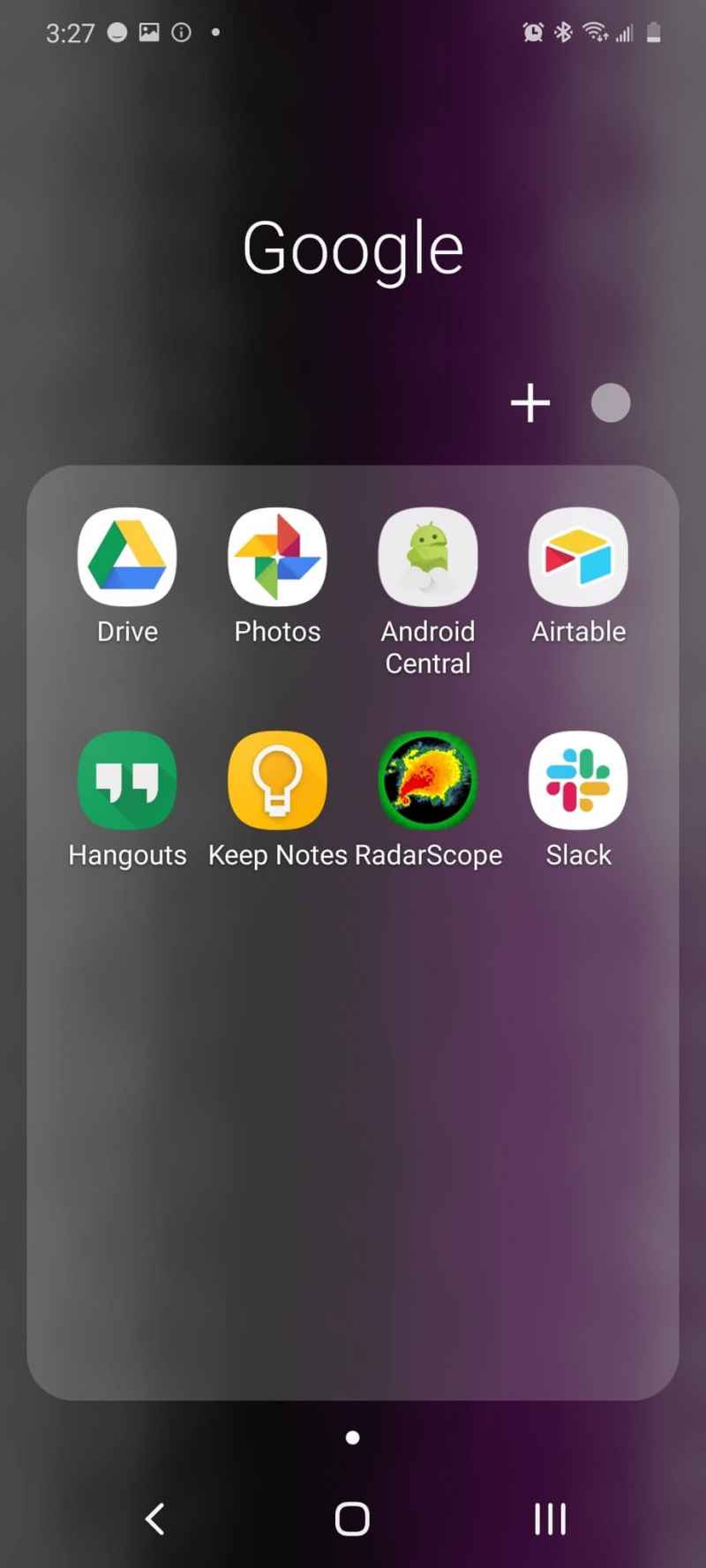Open the Slack app
The image size is (706, 1568).
(578, 781)
